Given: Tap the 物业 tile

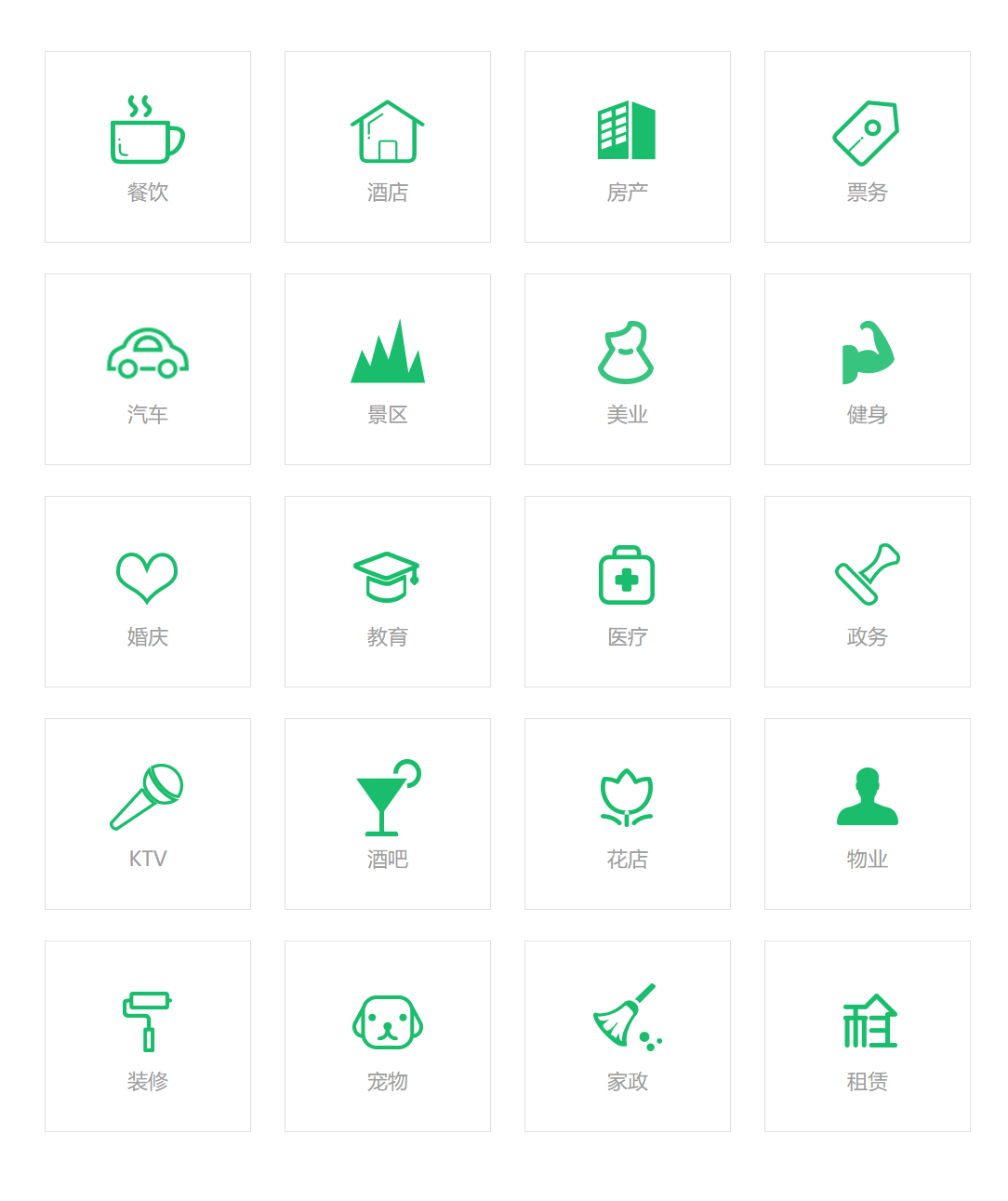Looking at the screenshot, I should click(x=868, y=814).
